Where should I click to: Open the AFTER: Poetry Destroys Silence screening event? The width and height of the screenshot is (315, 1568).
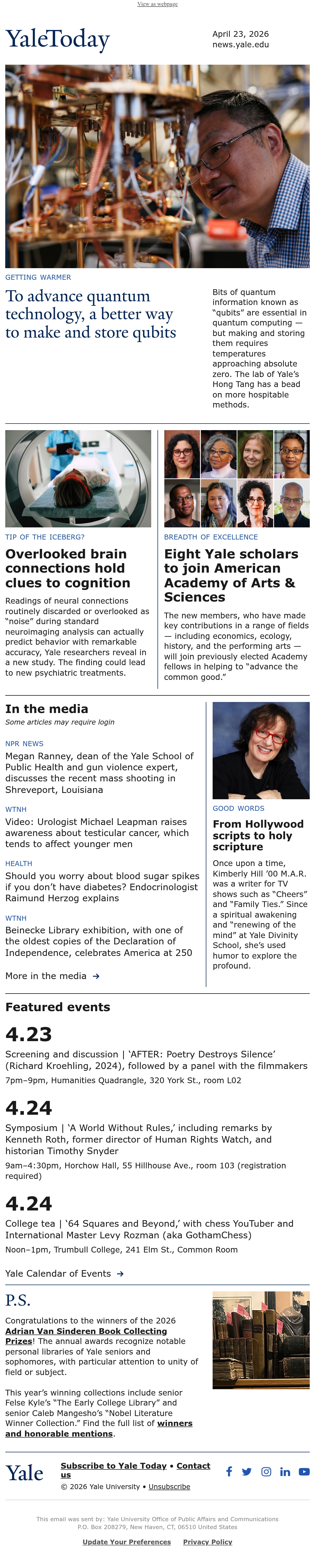pyautogui.click(x=156, y=1060)
